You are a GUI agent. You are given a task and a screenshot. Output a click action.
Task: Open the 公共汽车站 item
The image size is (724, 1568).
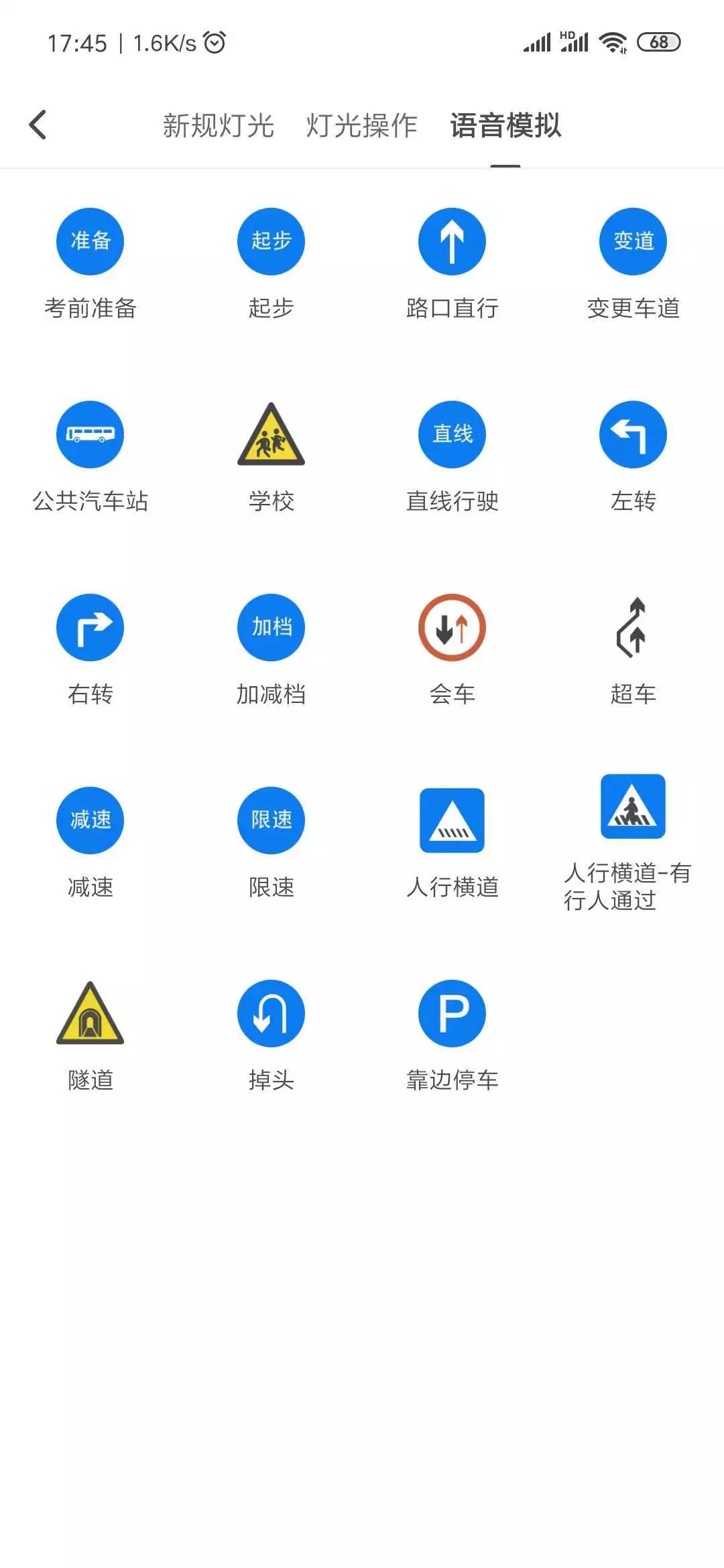pos(90,435)
